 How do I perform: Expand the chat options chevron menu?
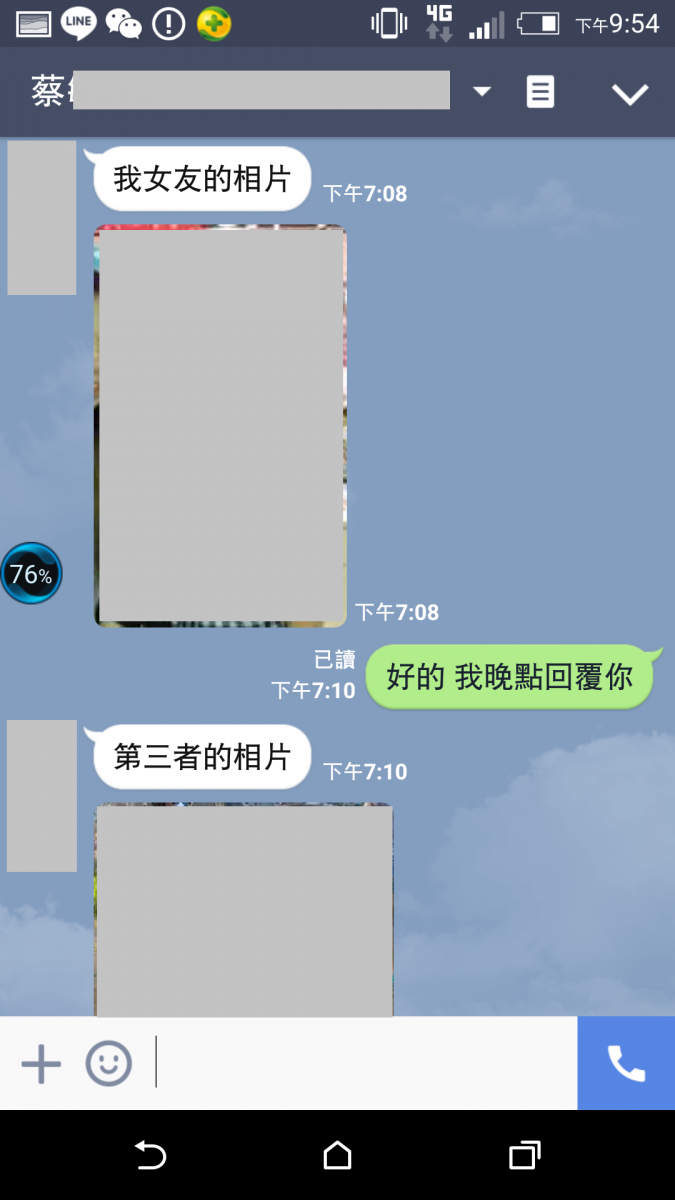[630, 94]
